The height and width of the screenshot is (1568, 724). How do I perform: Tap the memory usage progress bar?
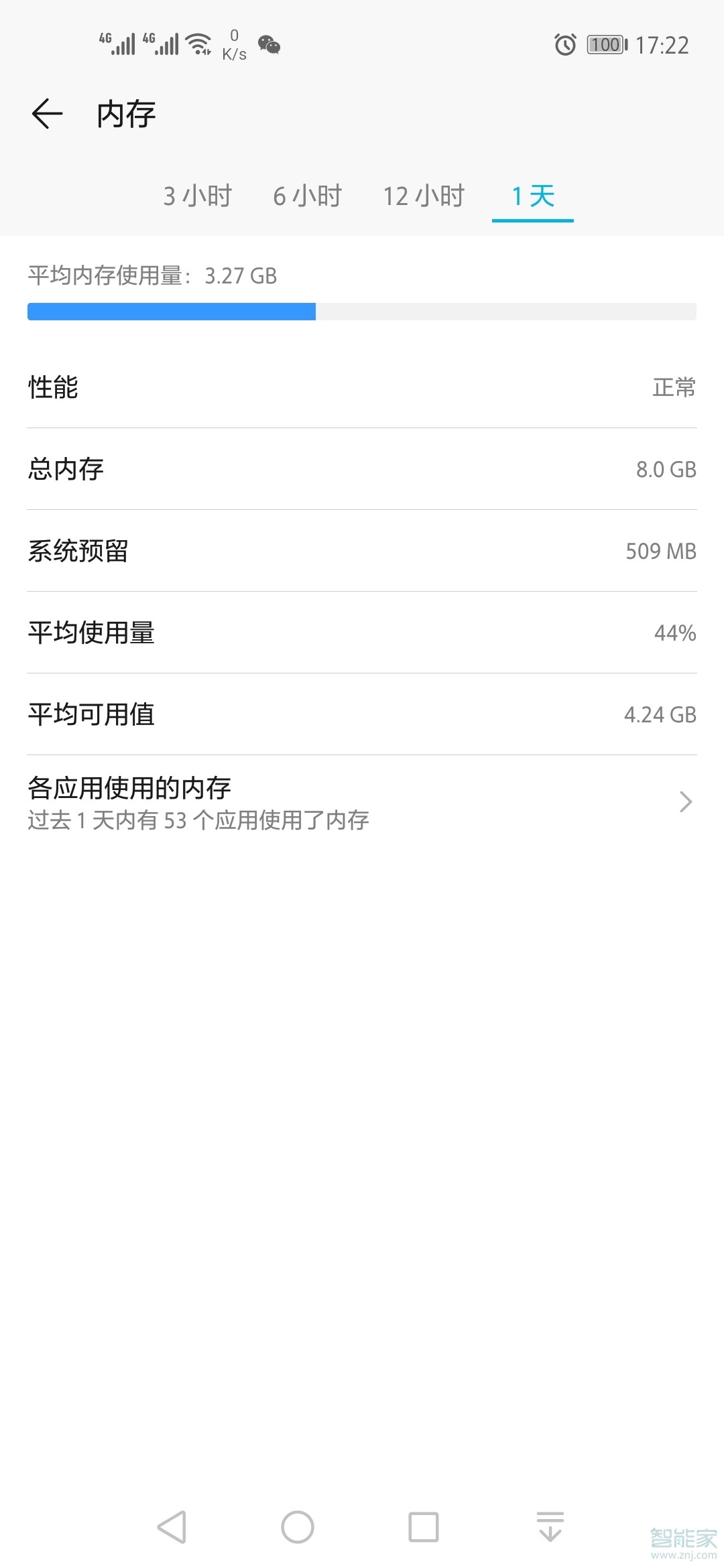[x=362, y=311]
